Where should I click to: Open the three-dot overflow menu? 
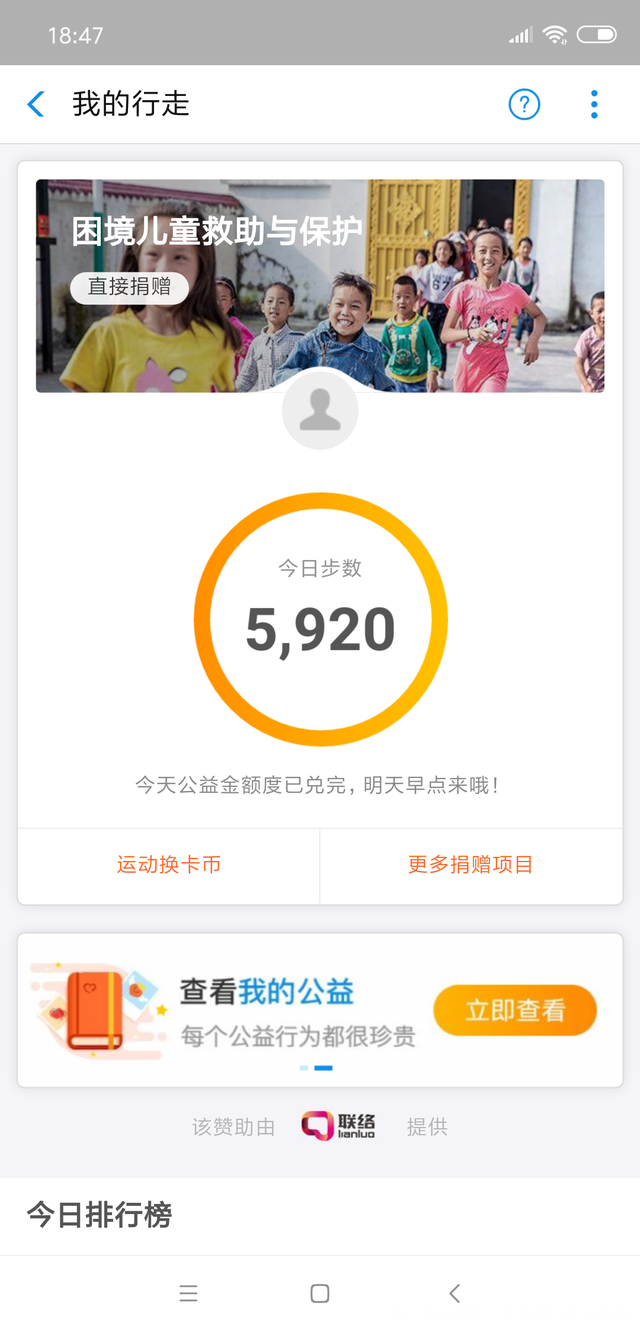594,104
